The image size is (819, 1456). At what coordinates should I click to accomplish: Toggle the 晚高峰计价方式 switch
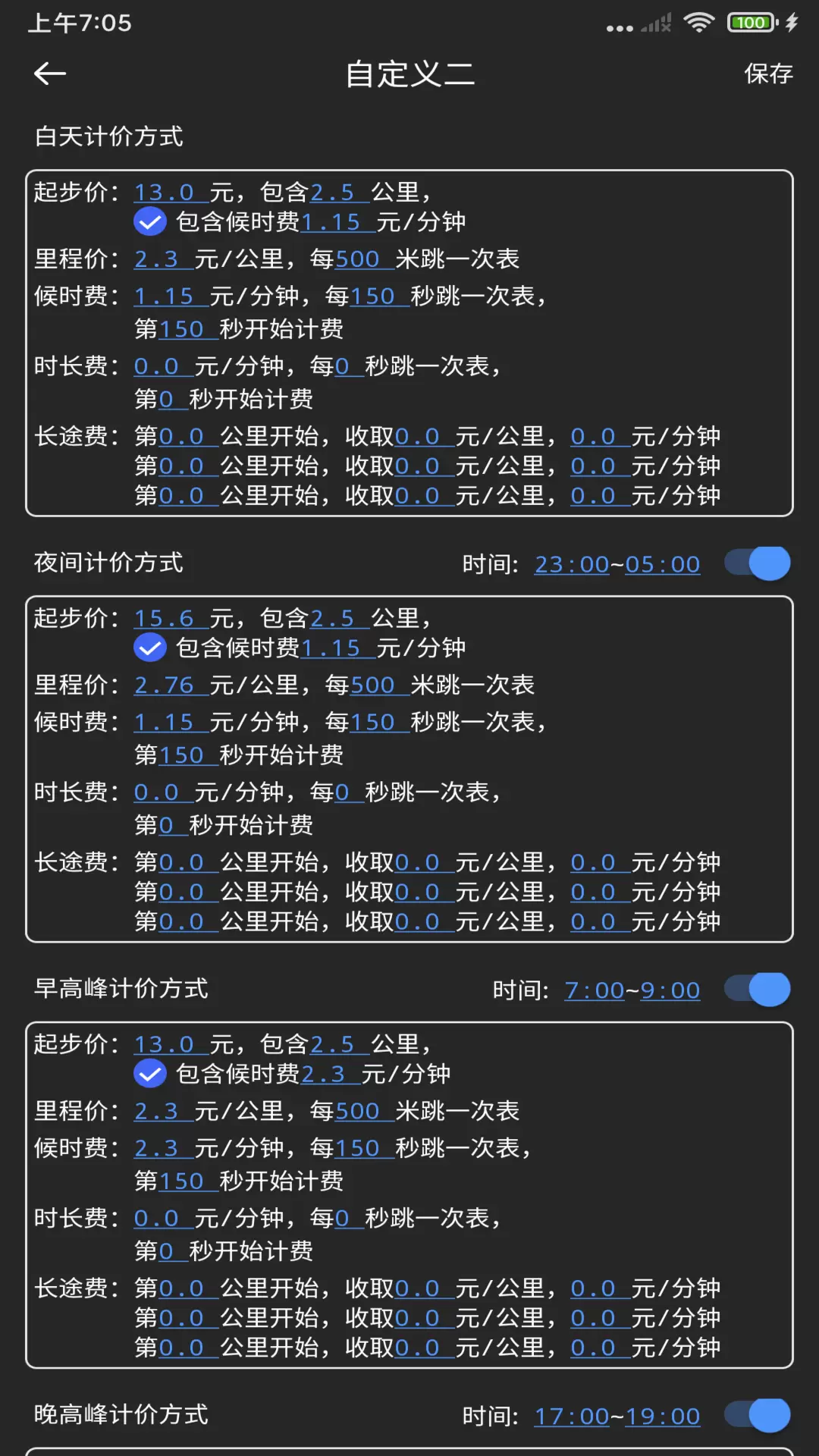point(758,1416)
